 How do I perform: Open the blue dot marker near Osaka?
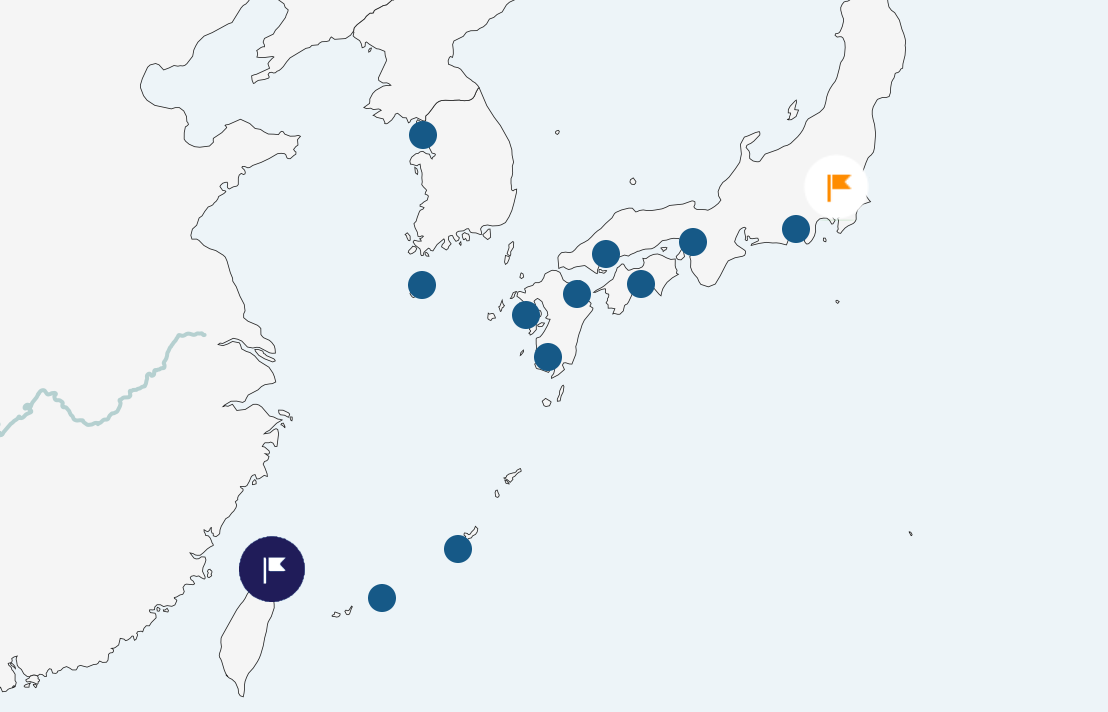coord(693,242)
